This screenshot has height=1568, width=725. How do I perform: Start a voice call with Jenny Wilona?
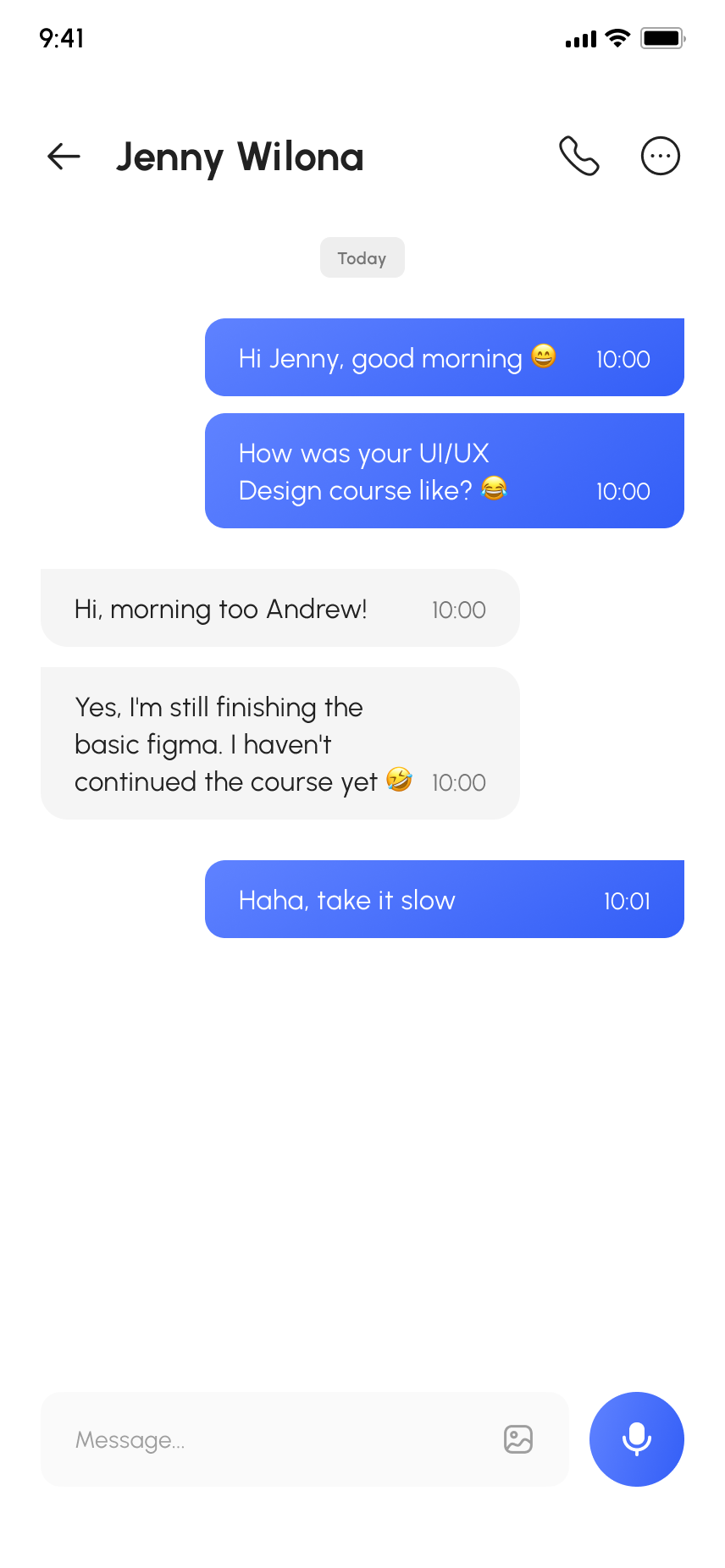tap(579, 156)
